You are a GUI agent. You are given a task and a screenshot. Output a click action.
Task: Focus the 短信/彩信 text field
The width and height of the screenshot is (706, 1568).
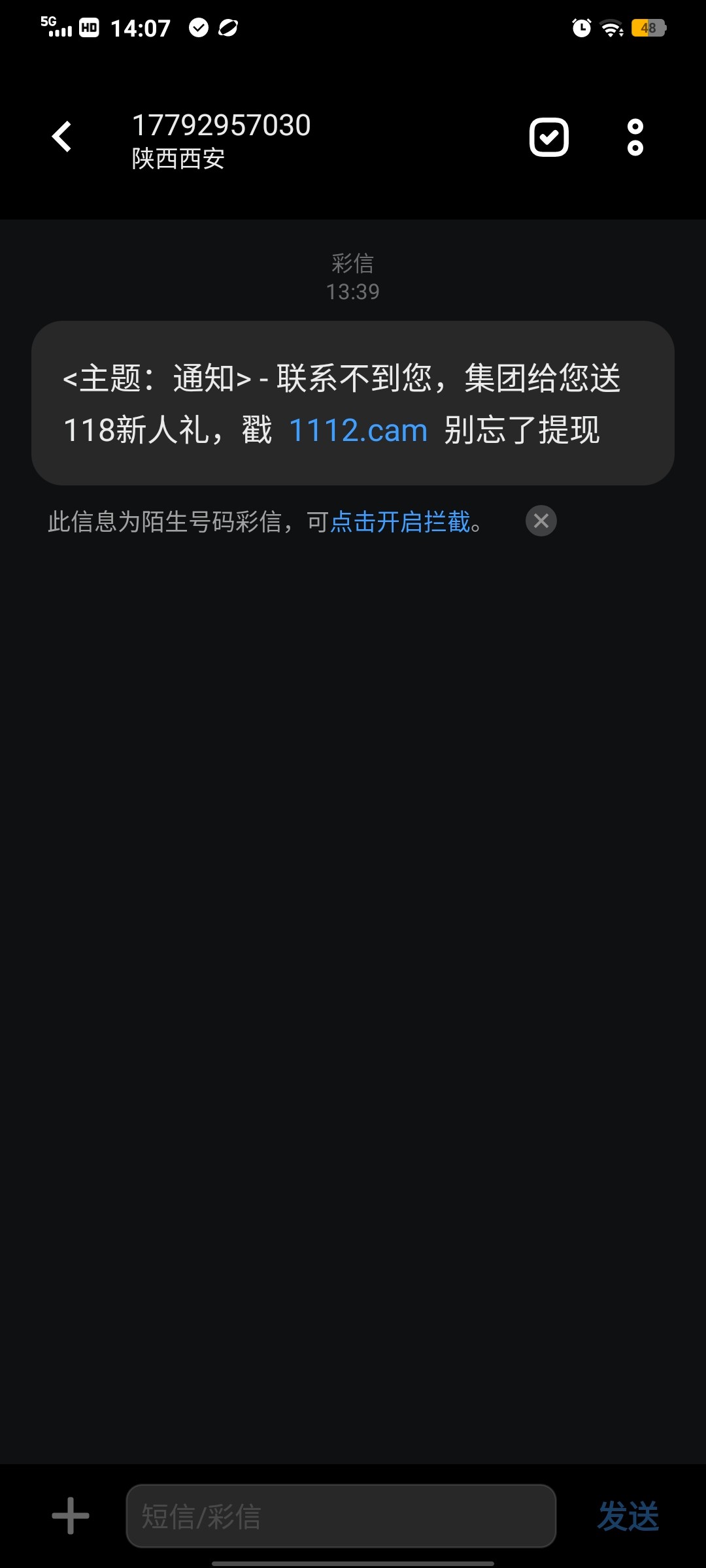(x=341, y=1516)
